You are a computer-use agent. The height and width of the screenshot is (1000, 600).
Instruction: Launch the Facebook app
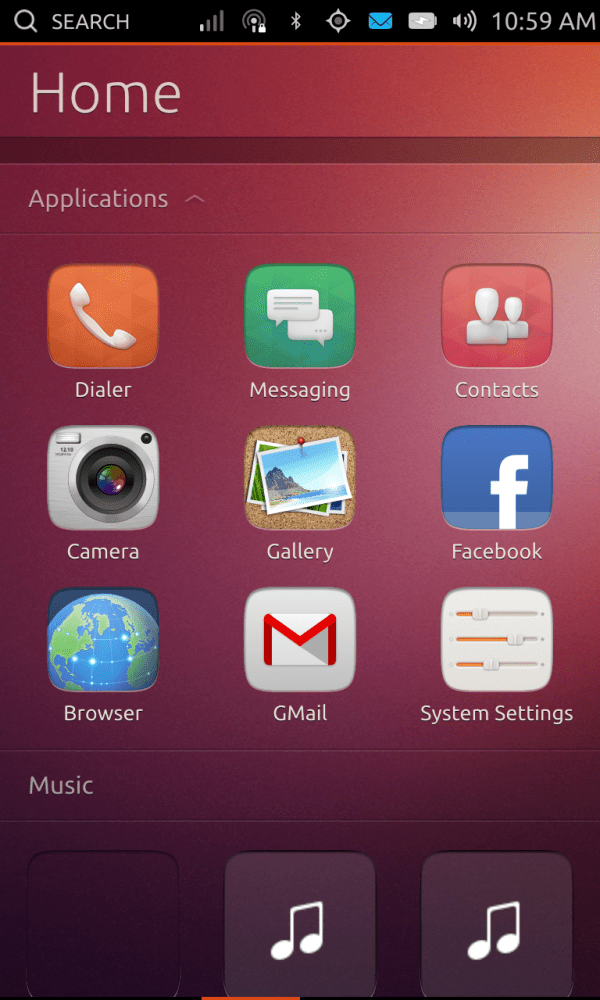click(497, 477)
